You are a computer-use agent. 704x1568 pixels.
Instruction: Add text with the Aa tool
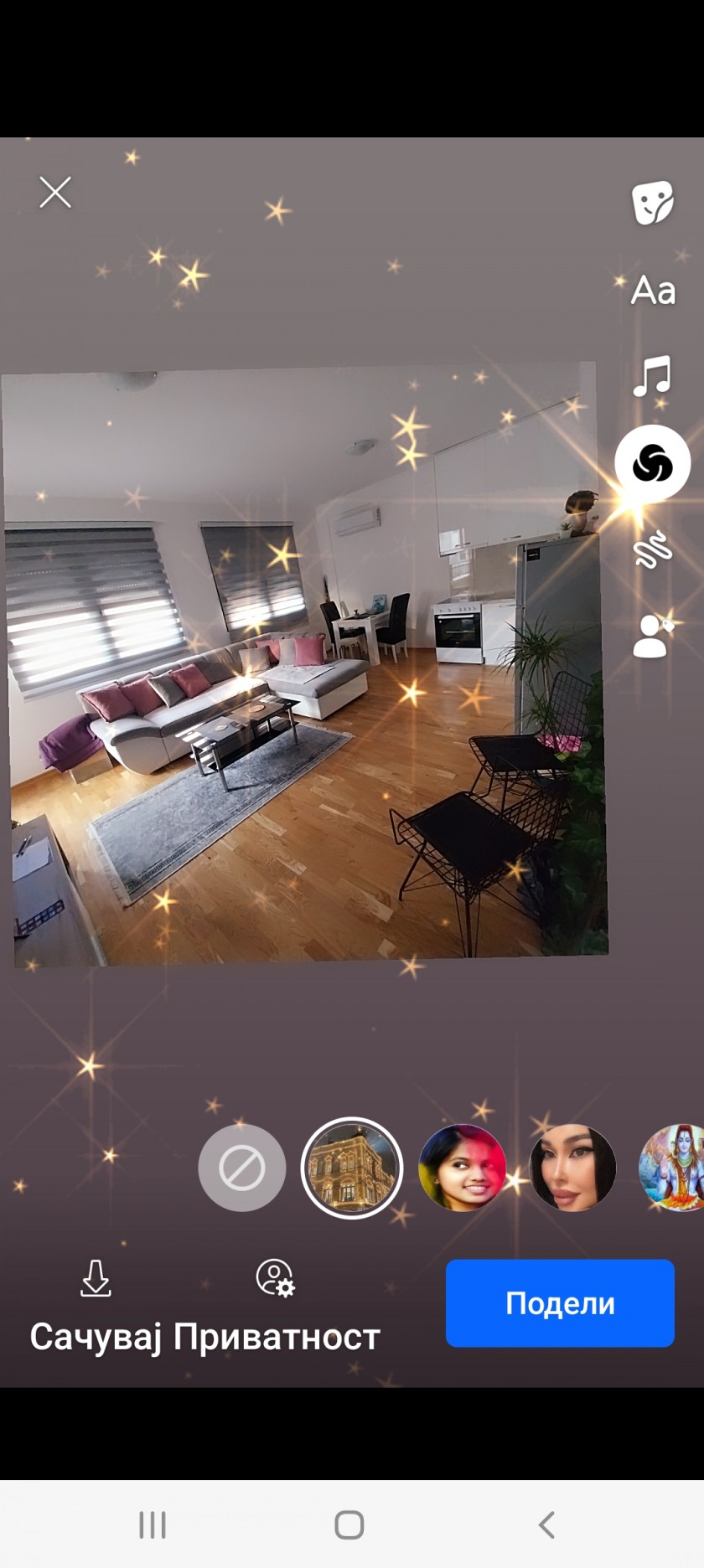point(653,291)
